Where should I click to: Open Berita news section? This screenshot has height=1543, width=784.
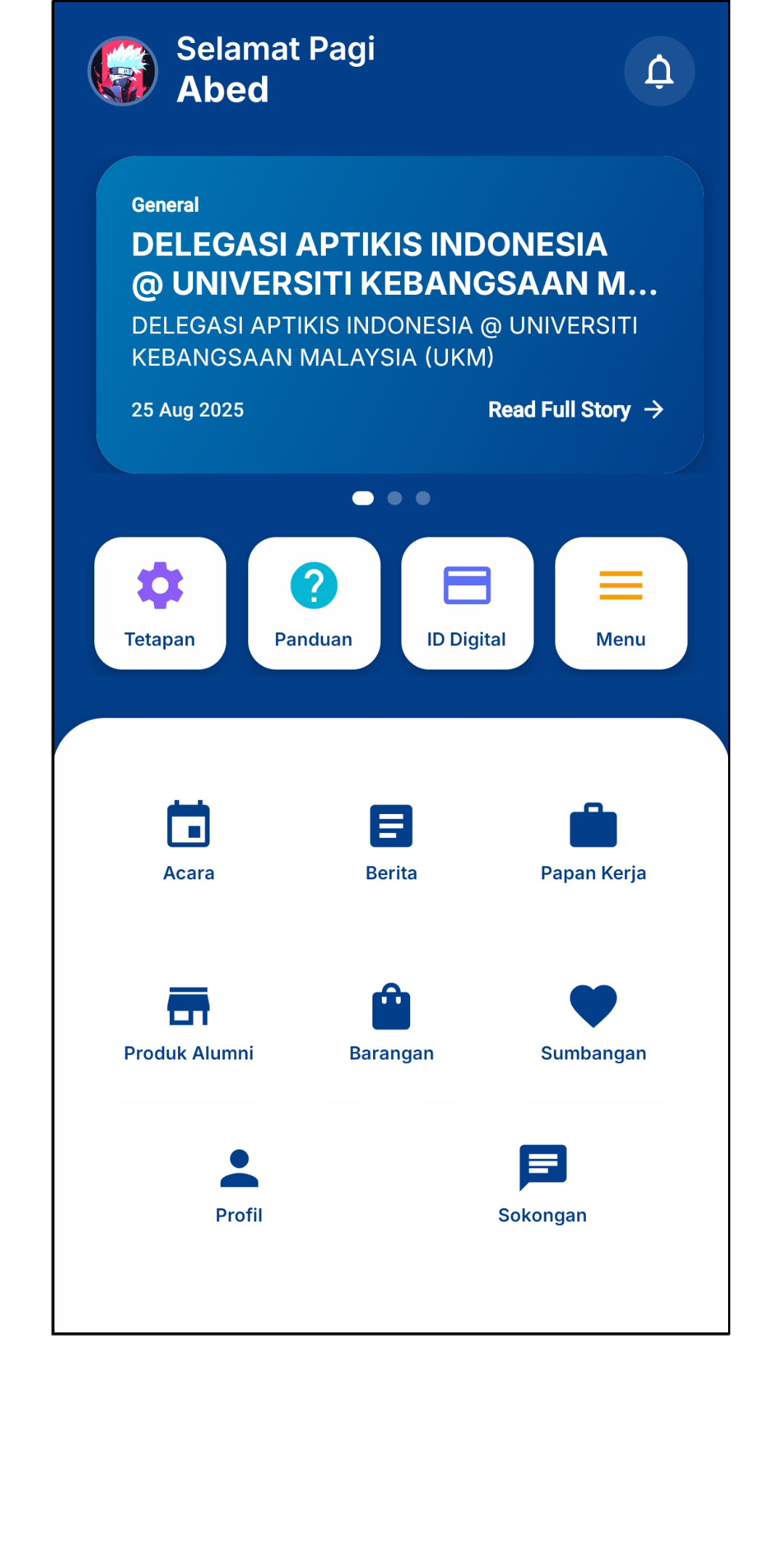click(x=391, y=841)
